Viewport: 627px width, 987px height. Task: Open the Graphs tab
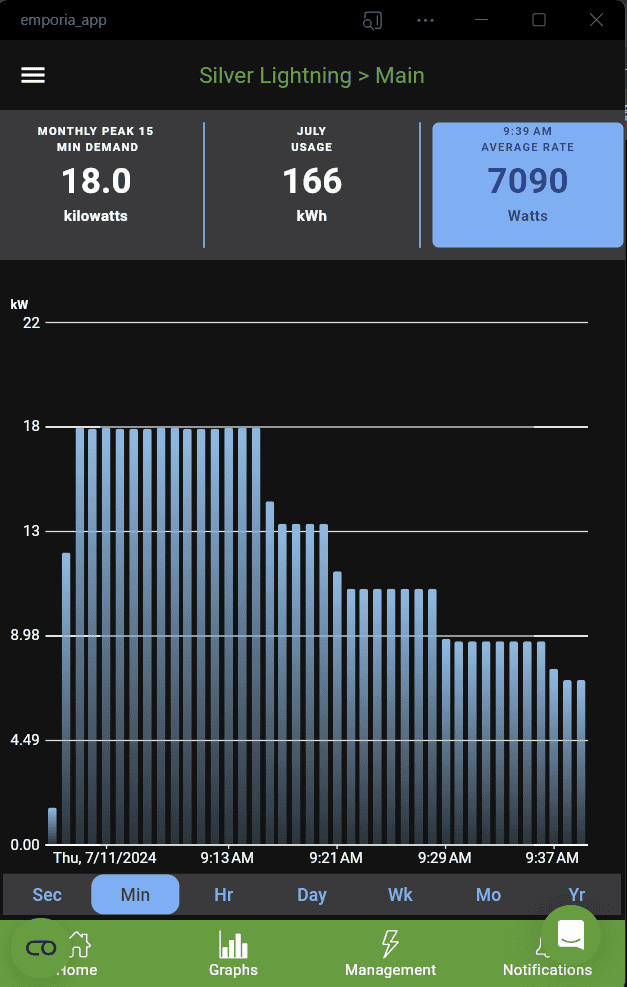pos(233,955)
